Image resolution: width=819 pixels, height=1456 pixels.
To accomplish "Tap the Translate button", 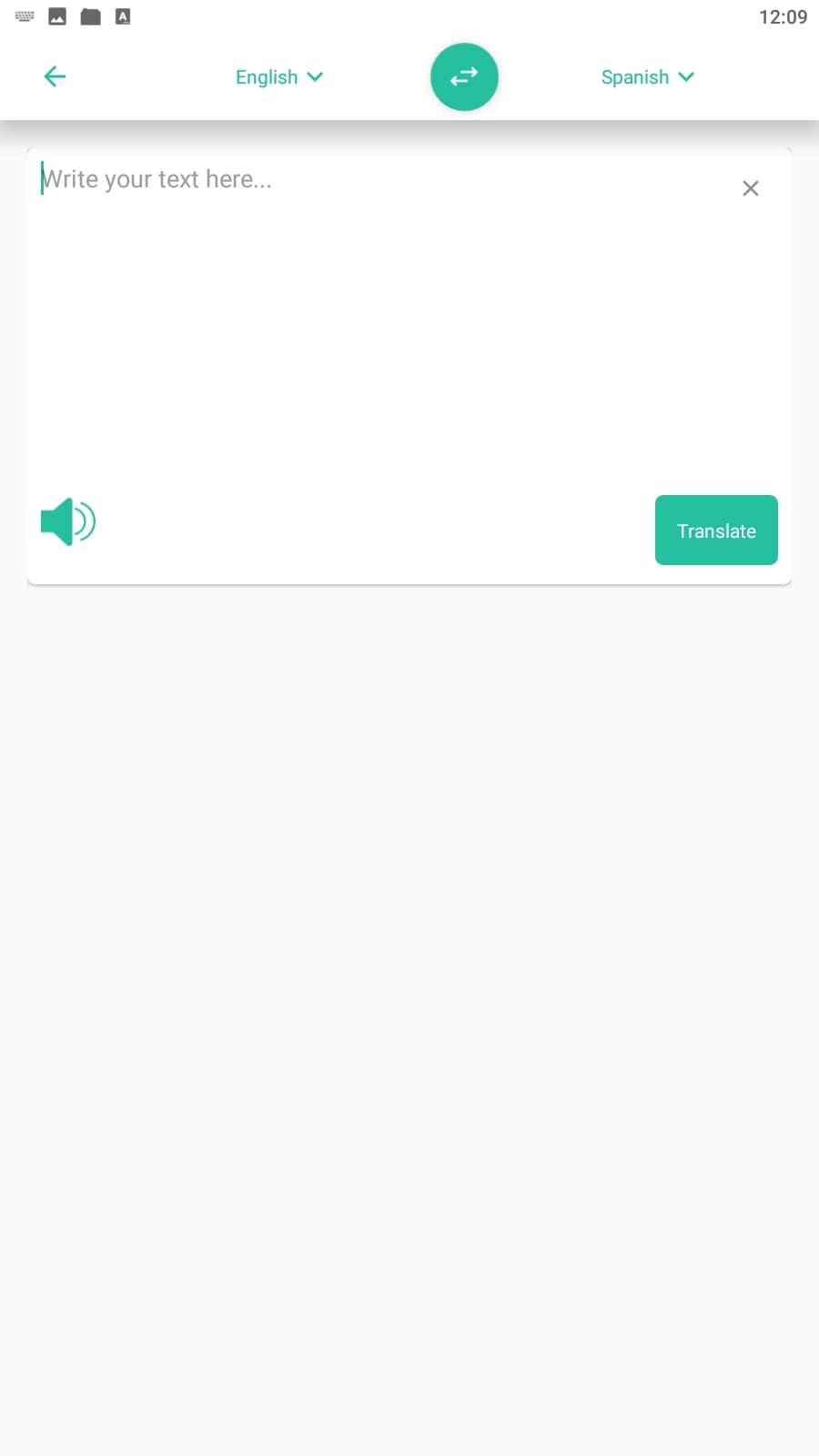I will [716, 531].
